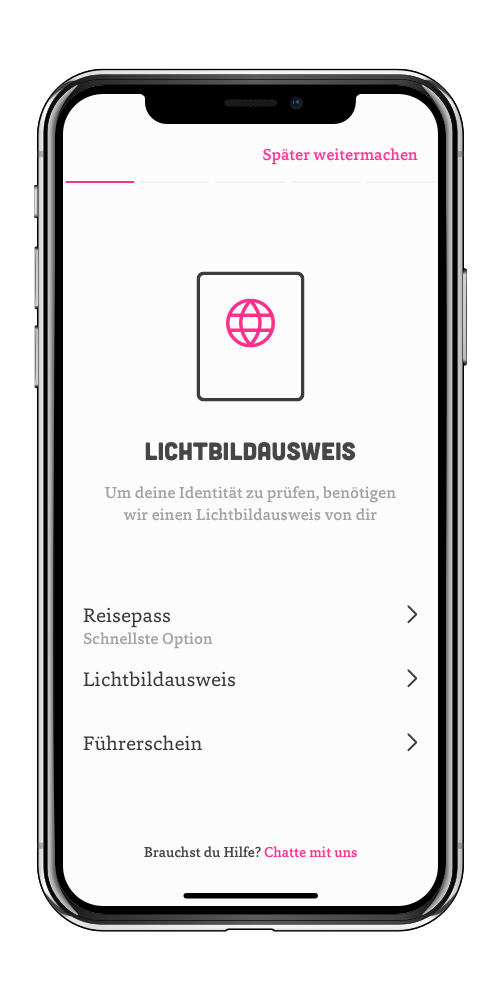Choose the Lichtbildausweis row in the list
The height and width of the screenshot is (1000, 500).
[251, 680]
